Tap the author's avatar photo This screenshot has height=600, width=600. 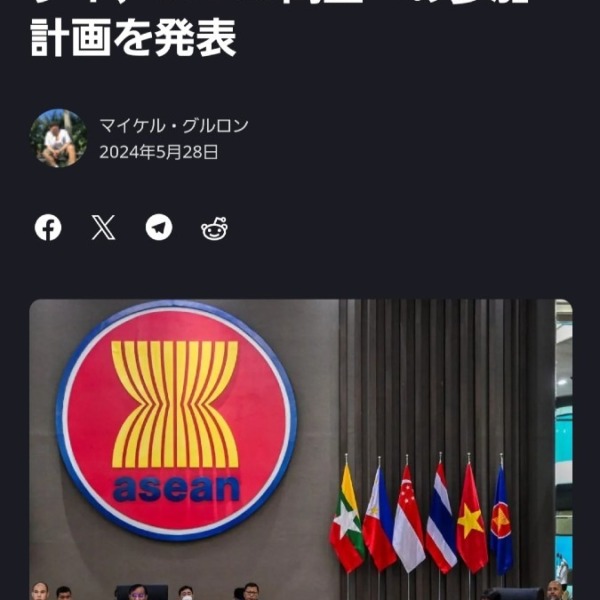click(59, 138)
